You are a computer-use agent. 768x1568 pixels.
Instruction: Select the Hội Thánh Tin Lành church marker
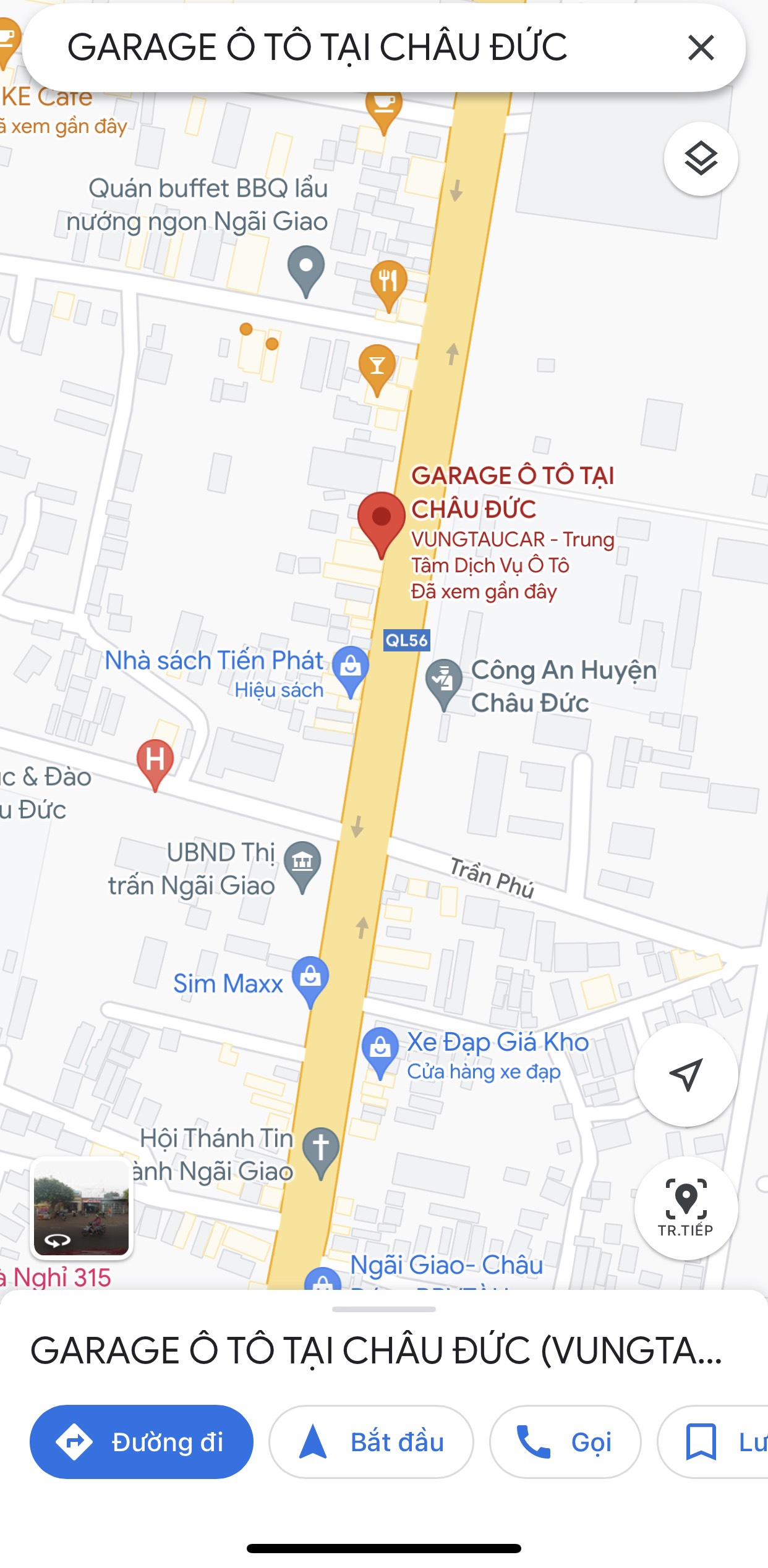[320, 1151]
